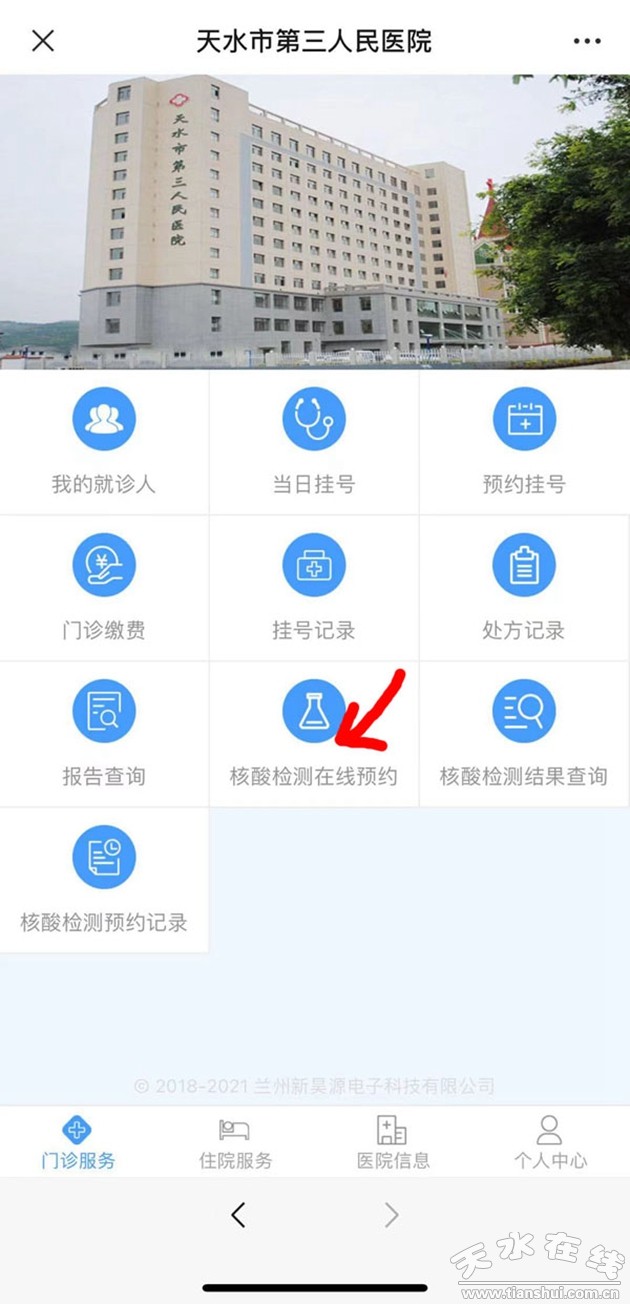The width and height of the screenshot is (630, 1304).
Task: Open 报告查询 report lookup
Action: tap(104, 733)
